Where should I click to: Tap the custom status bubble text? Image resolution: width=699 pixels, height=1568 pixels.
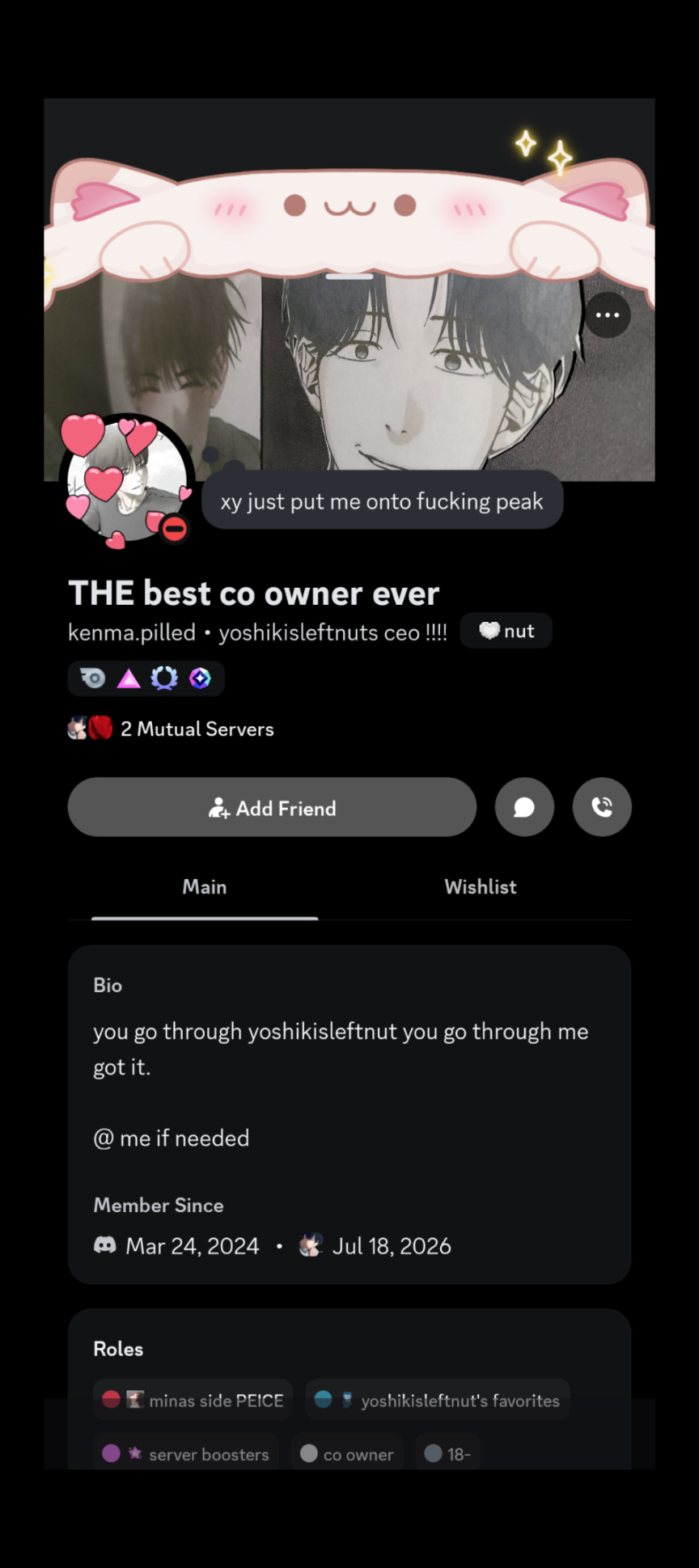(x=382, y=501)
